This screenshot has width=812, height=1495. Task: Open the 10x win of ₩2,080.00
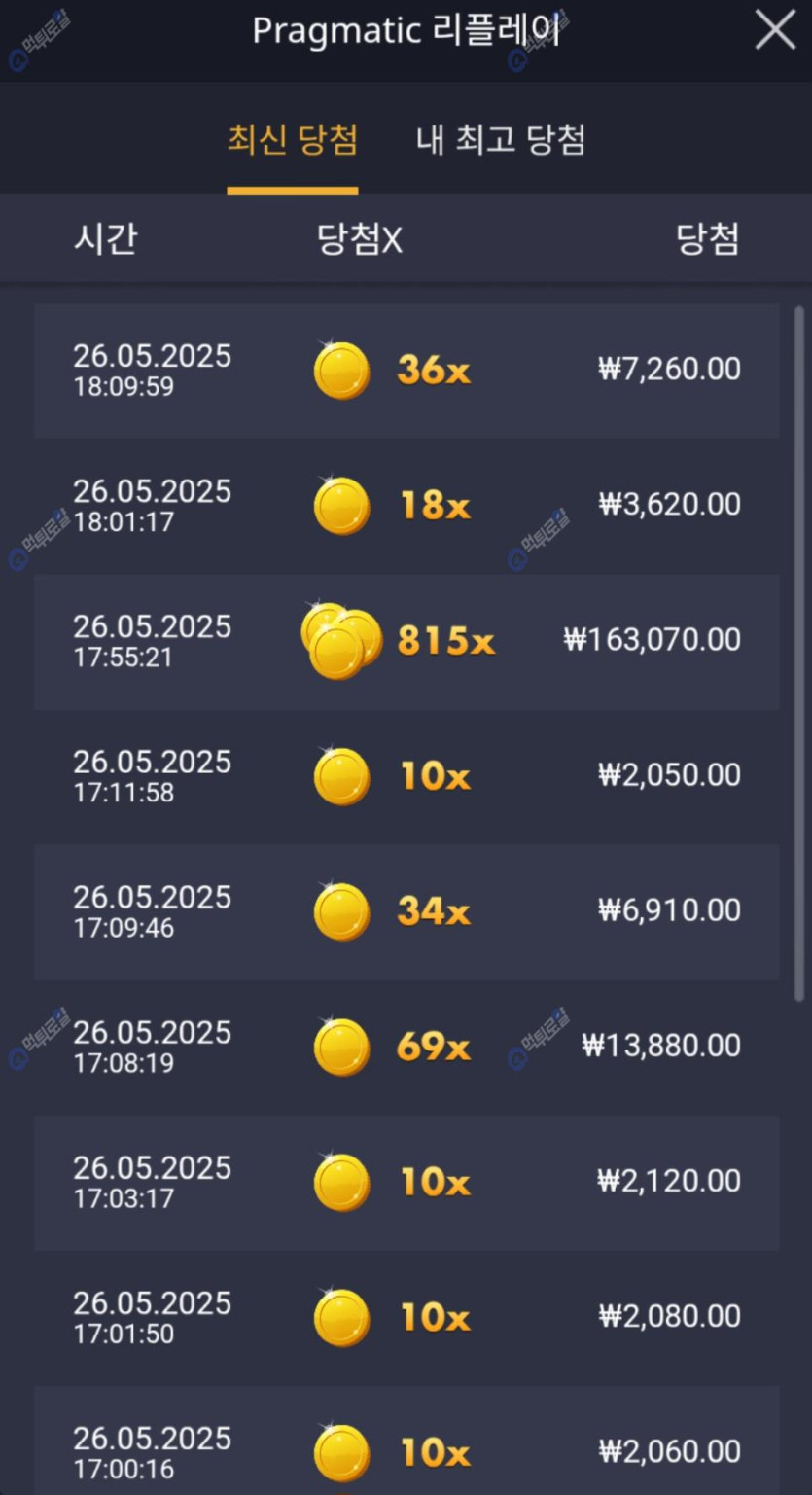click(x=406, y=1317)
